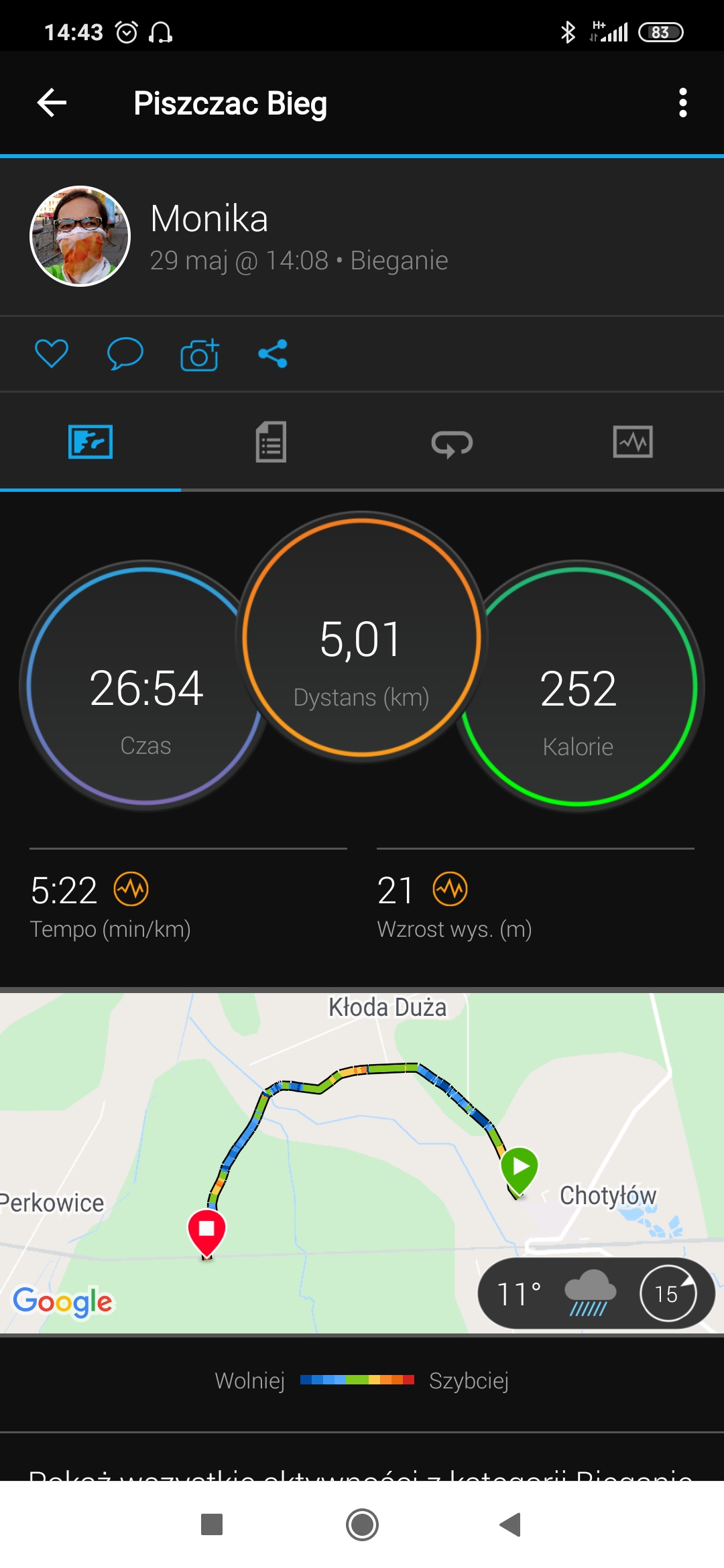Go back using the top arrow

click(52, 103)
